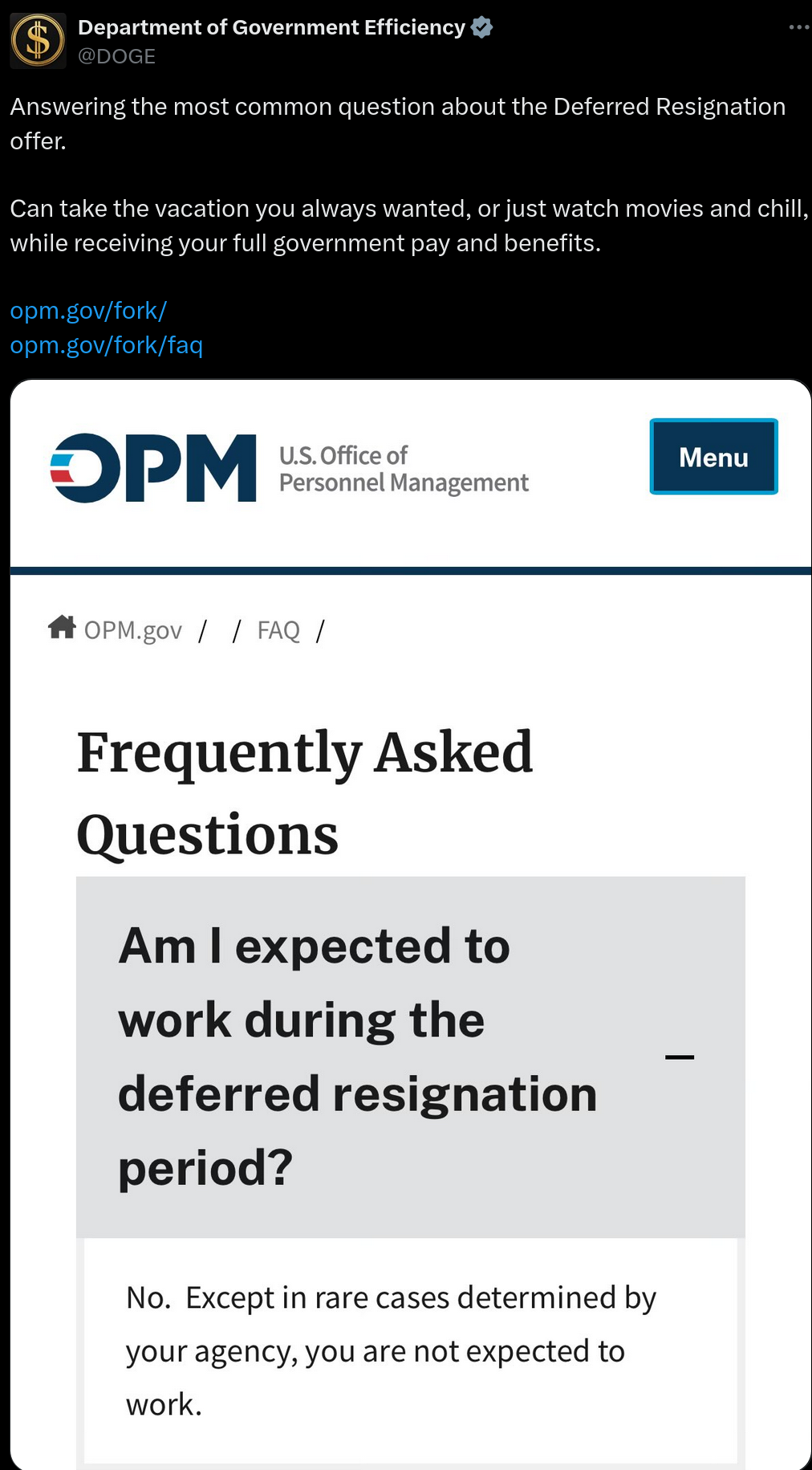812x1470 pixels.
Task: Follow the opm.gov/fork/faq link
Action: [107, 345]
